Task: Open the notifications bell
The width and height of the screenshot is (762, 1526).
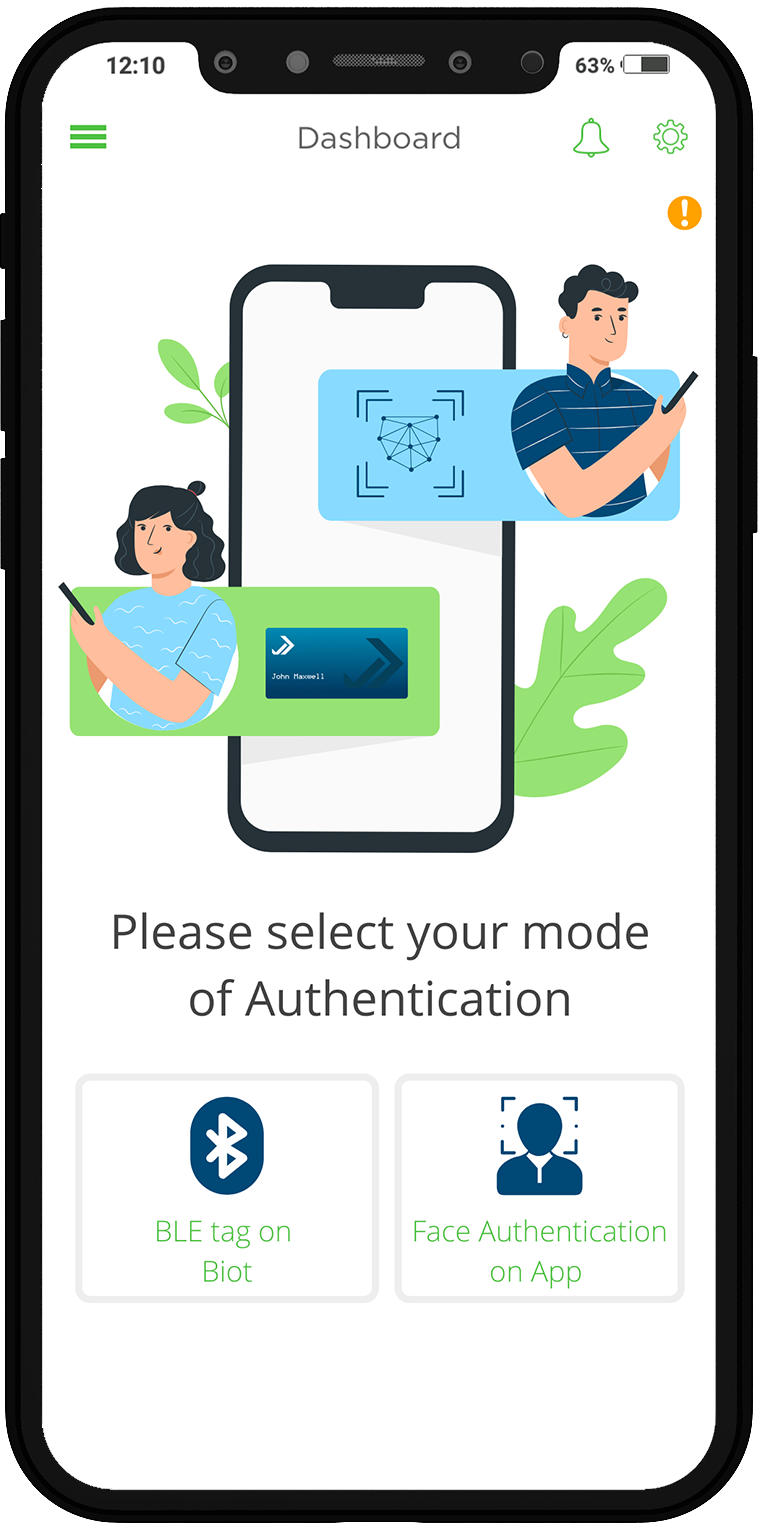Action: [x=591, y=137]
